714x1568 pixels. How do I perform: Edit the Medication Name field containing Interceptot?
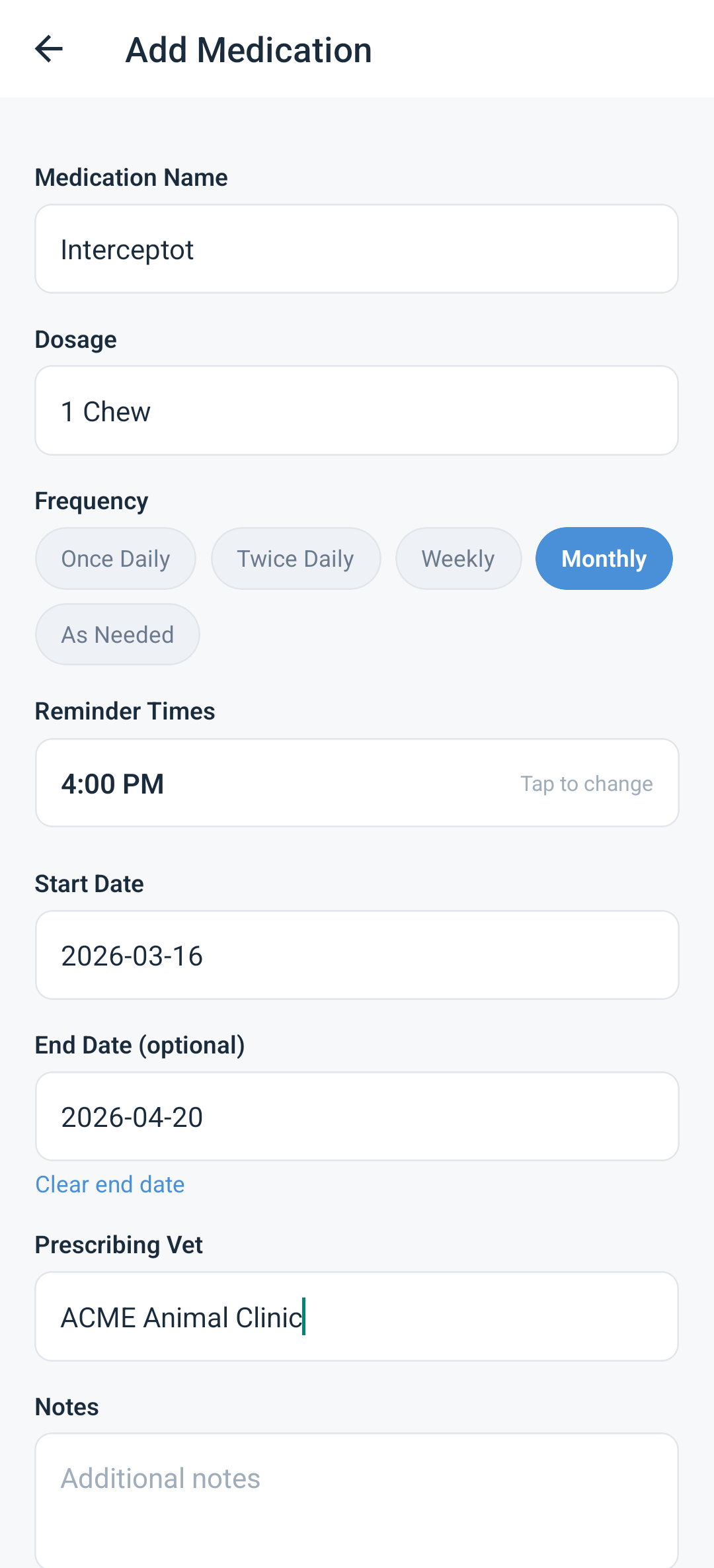click(357, 249)
